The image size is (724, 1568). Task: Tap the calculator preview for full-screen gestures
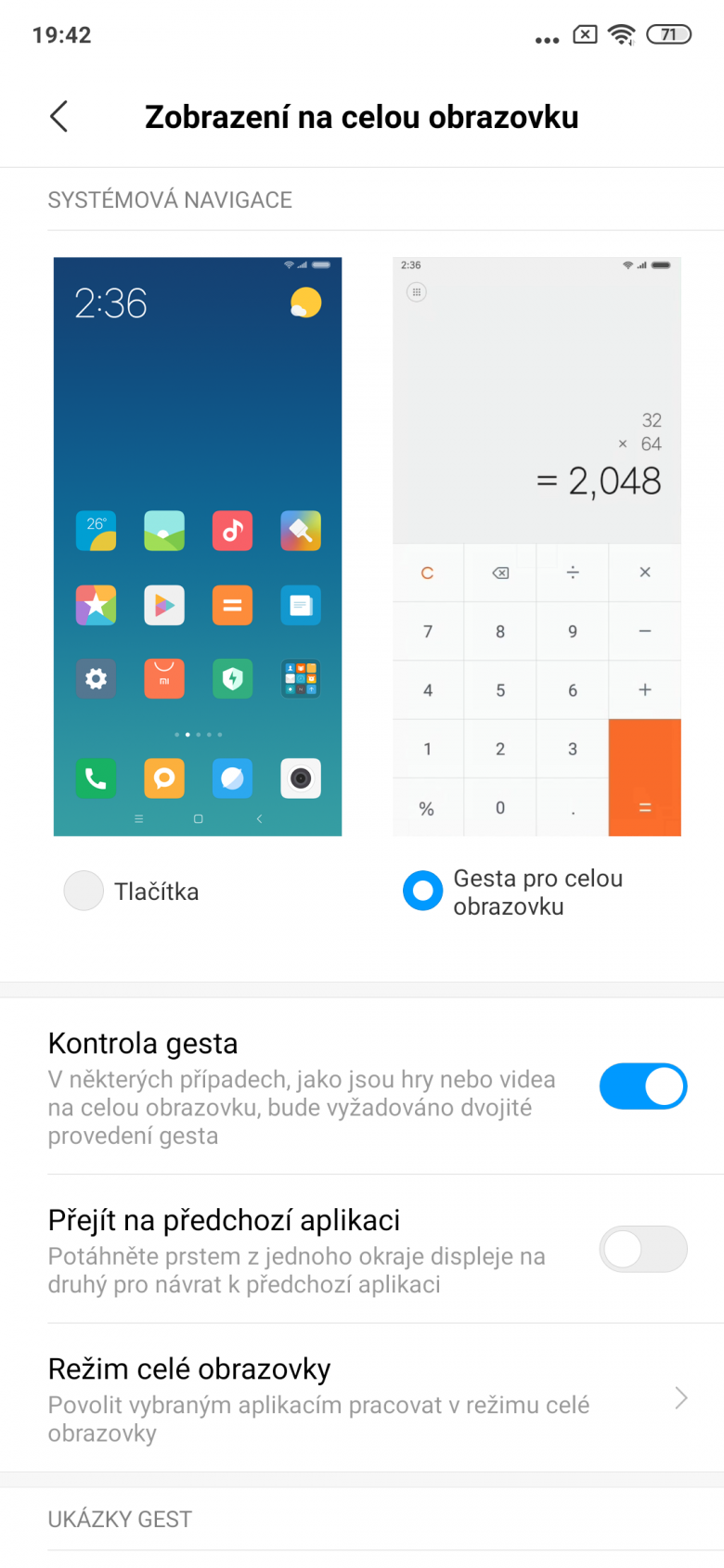[537, 546]
